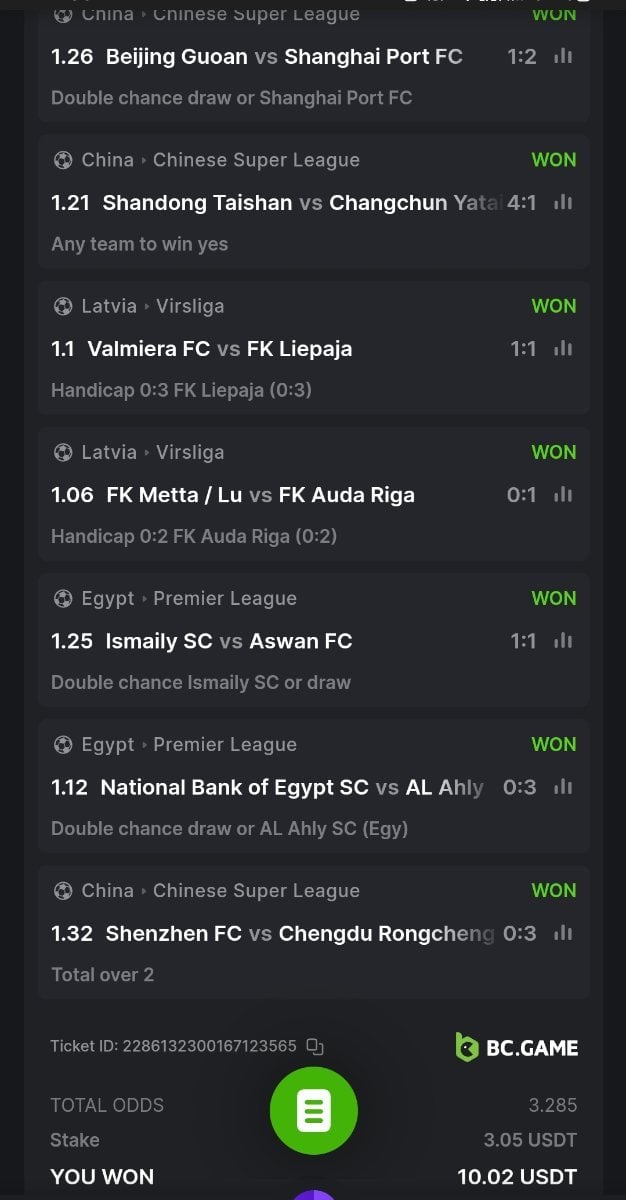
Task: View stats for Shandong Taishan match
Action: pos(563,203)
